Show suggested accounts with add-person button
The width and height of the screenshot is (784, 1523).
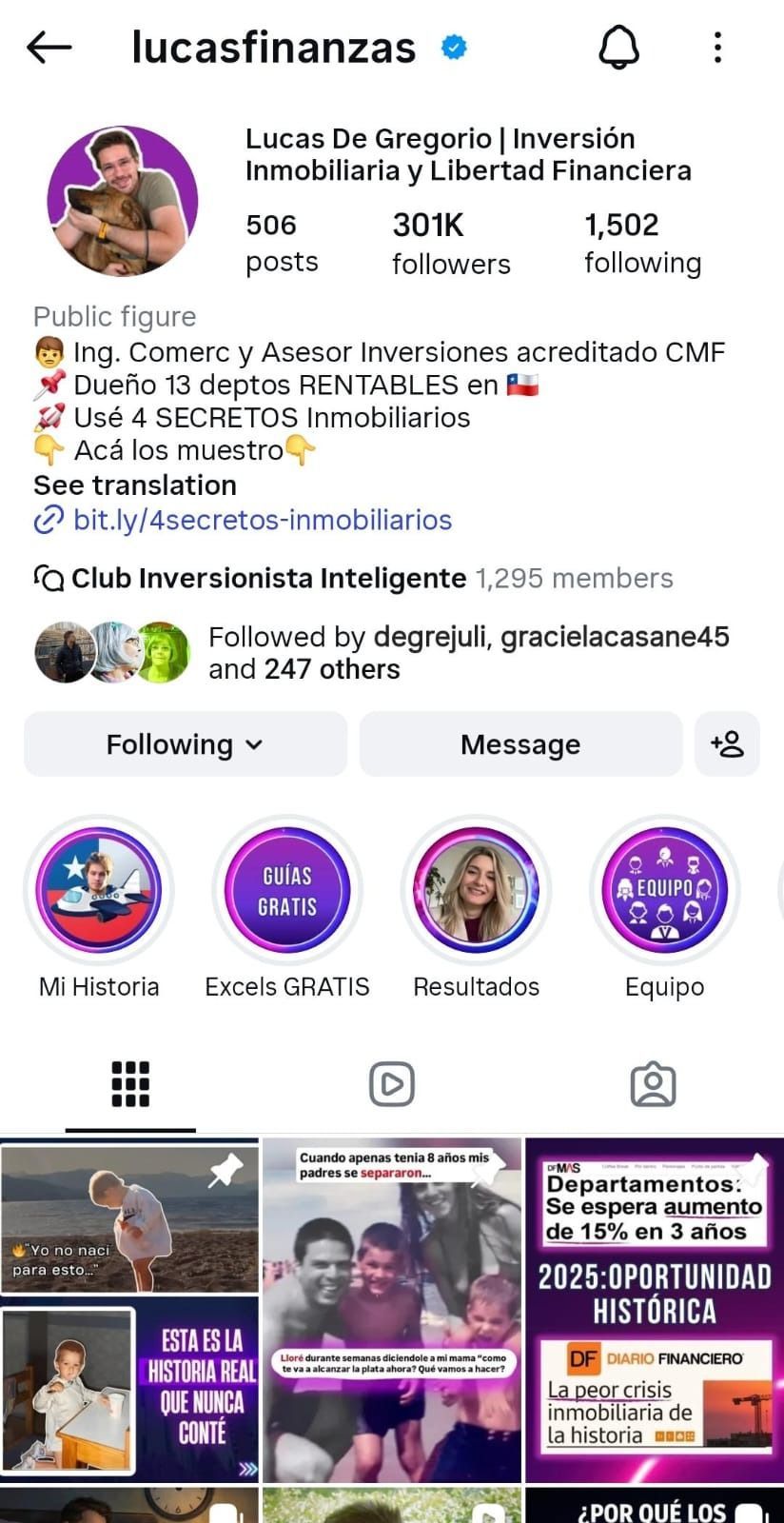(x=727, y=744)
